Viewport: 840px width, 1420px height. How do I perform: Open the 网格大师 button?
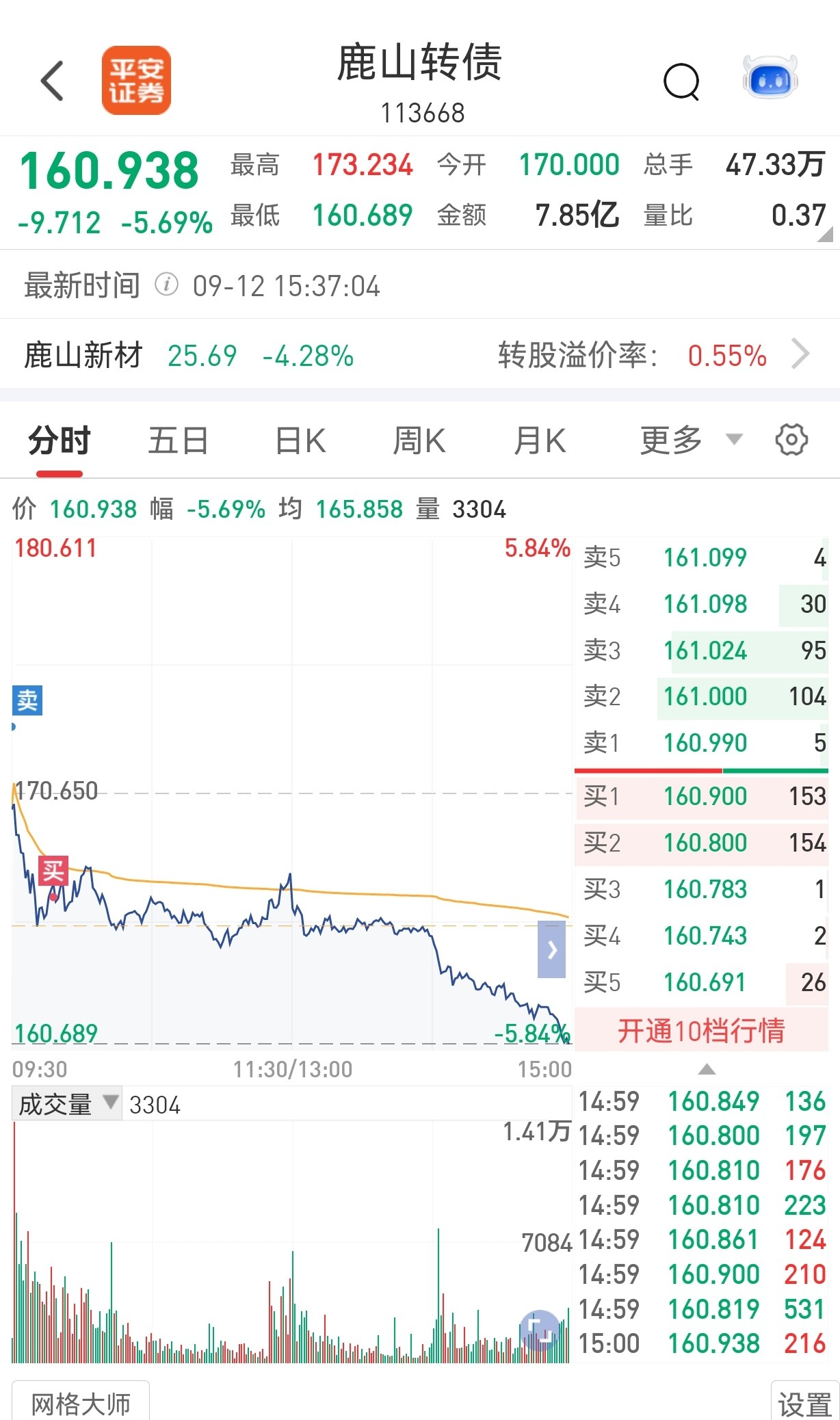click(x=81, y=1402)
